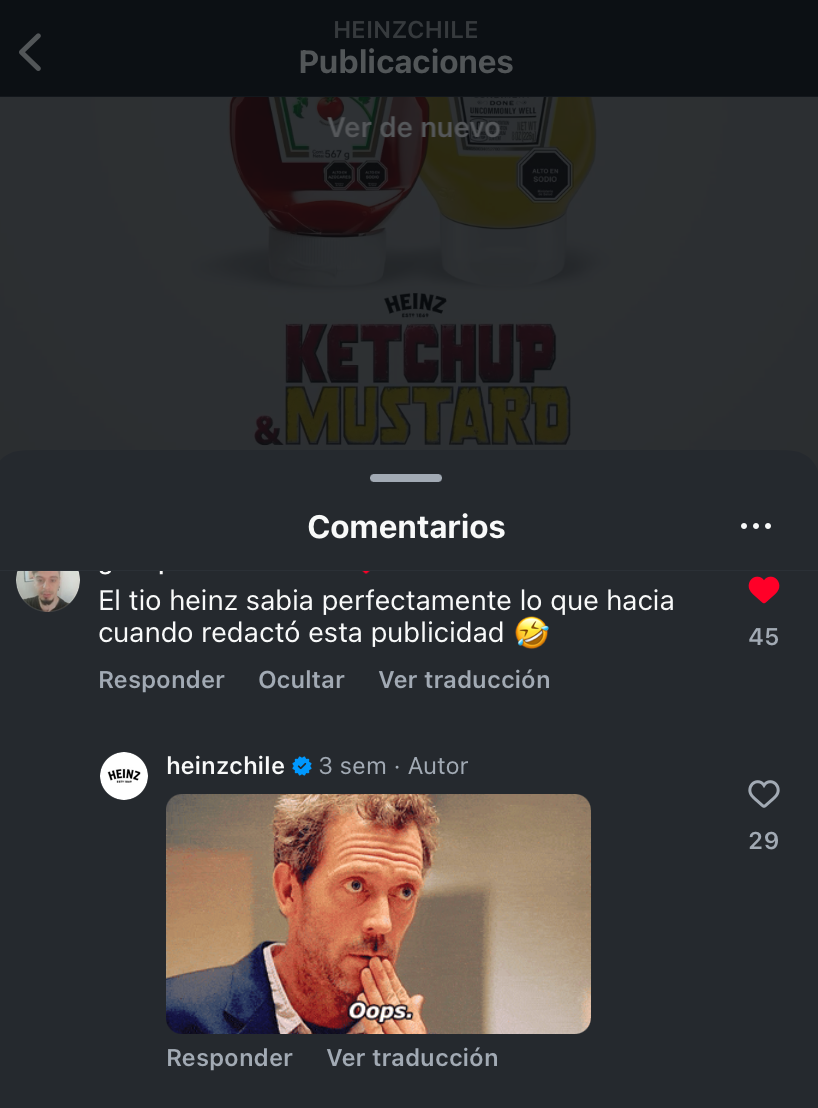Open the comments overflow menu
Image resolution: width=818 pixels, height=1108 pixels.
click(x=755, y=526)
